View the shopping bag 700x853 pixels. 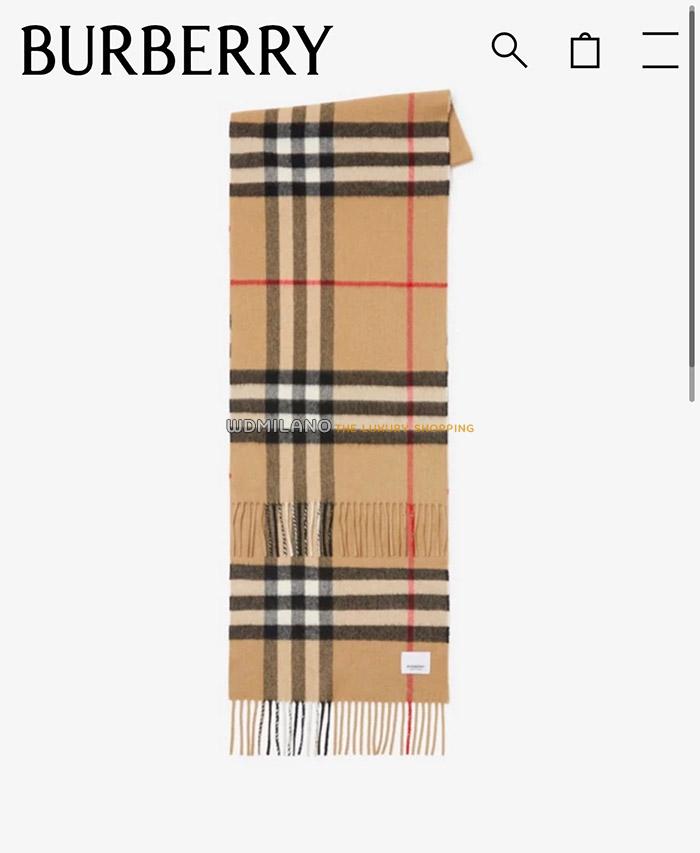[x=585, y=50]
